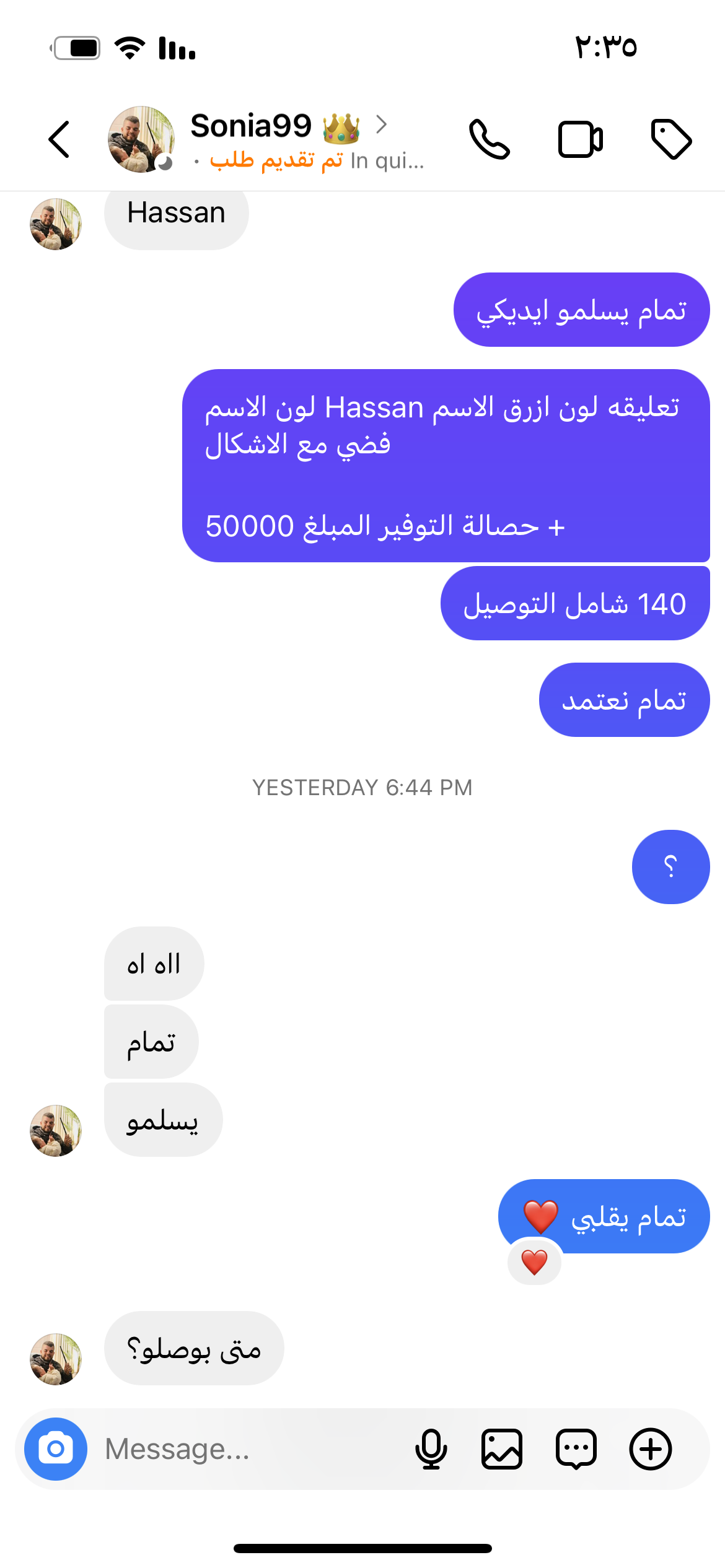Screen dimensions: 725x1568
Task: Focus the Message text field
Action: click(248, 1449)
